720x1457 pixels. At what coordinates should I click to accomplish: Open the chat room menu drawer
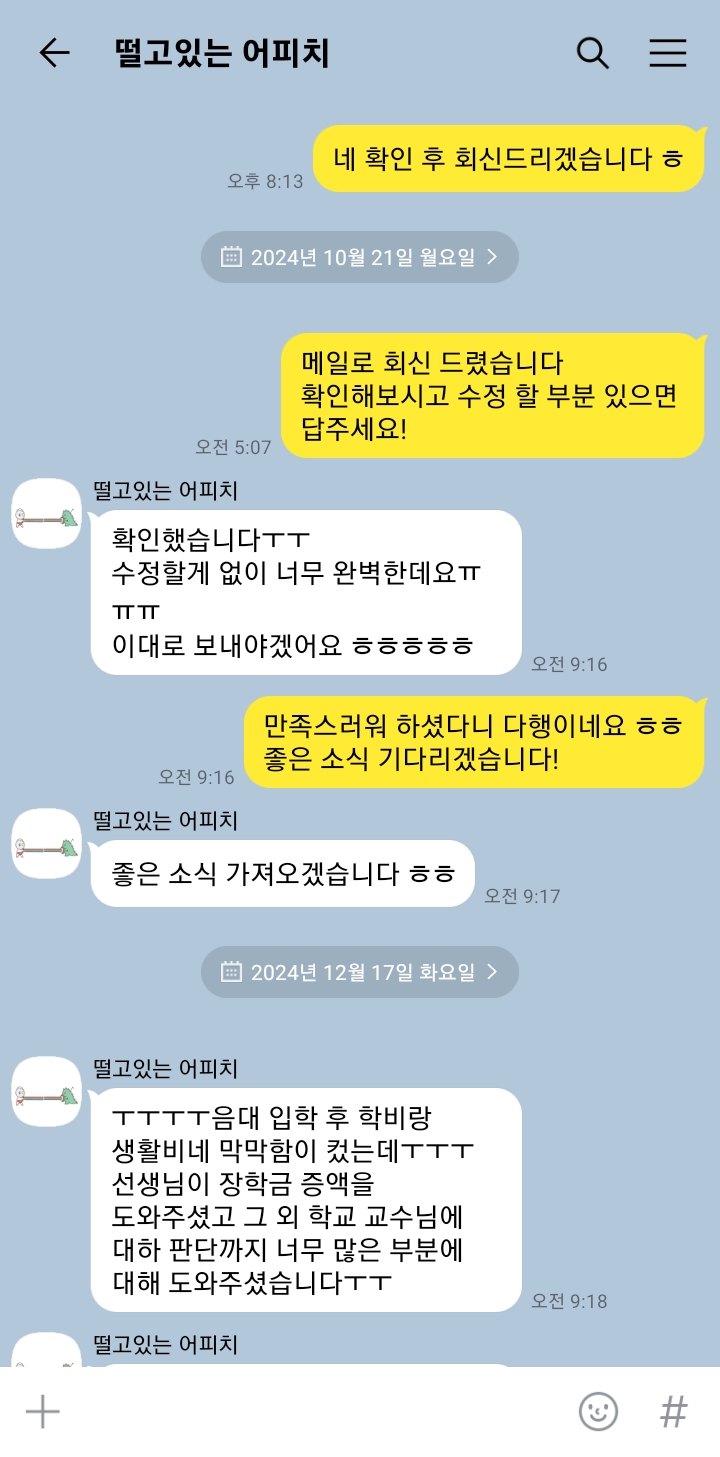(667, 53)
